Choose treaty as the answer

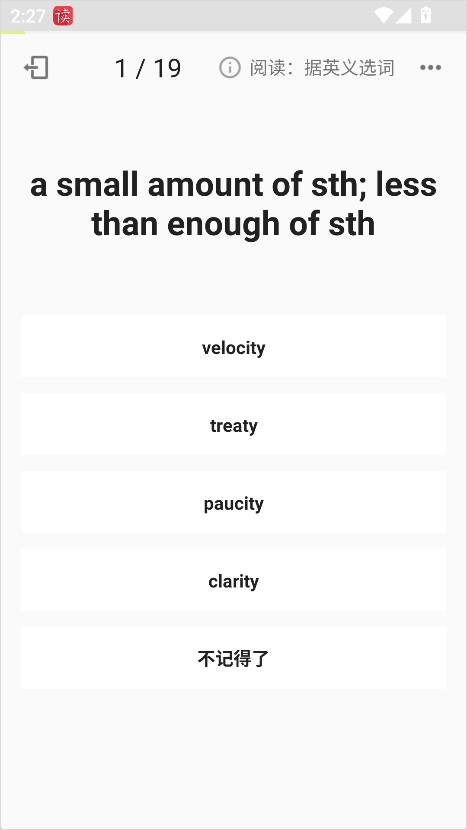coord(234,424)
